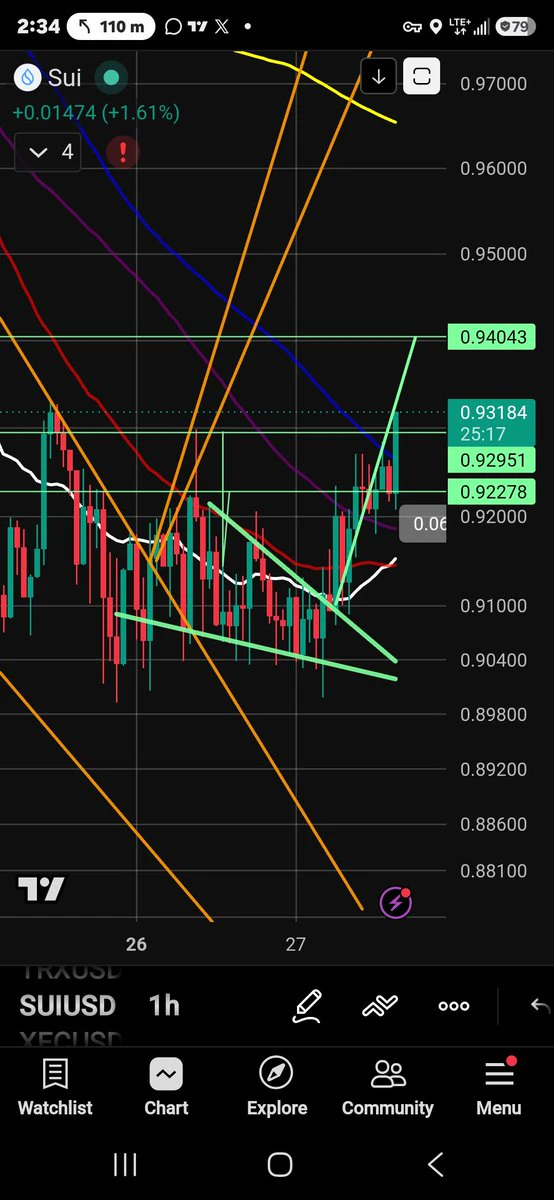554x1200 pixels.
Task: Open the Sui symbol title
Action: point(64,77)
